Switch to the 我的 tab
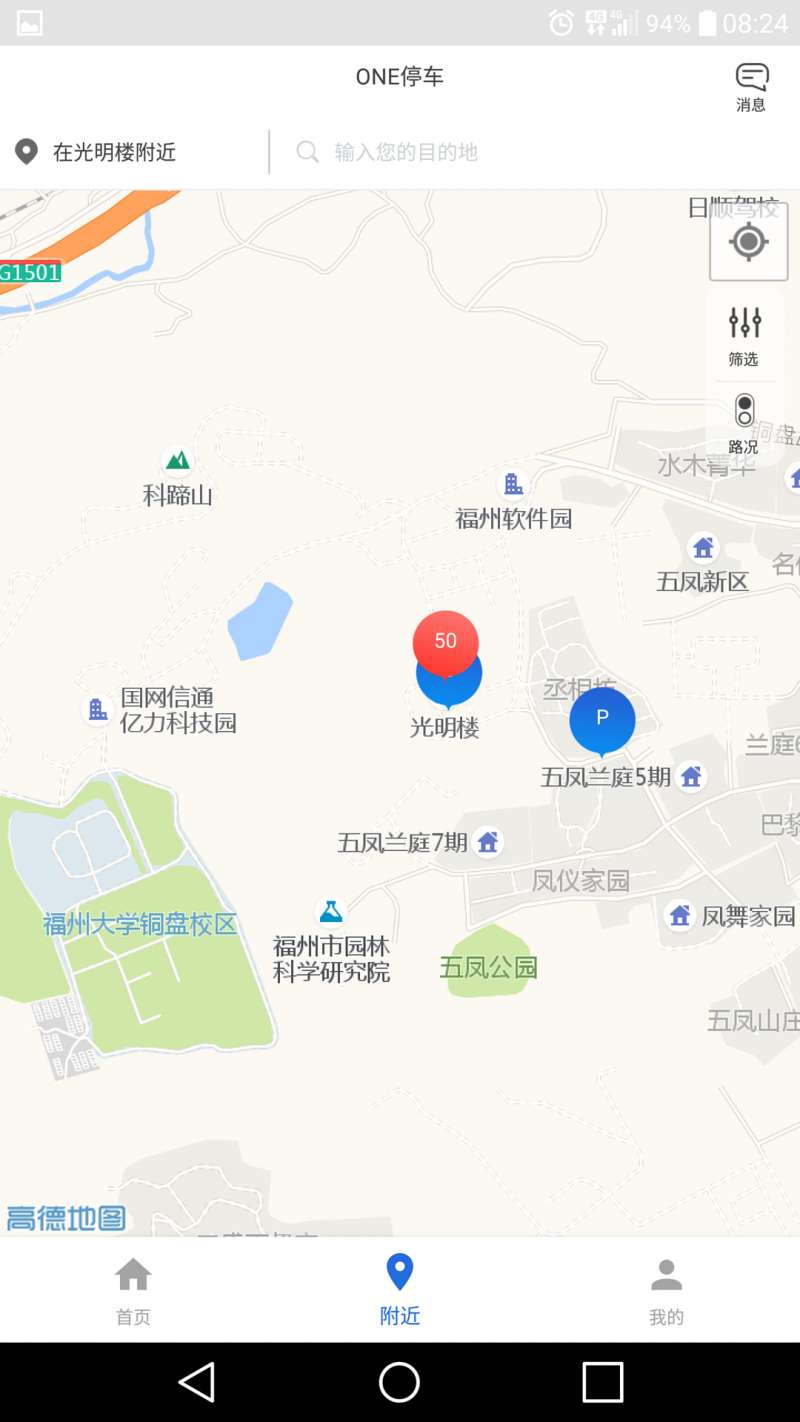The image size is (800, 1422). (666, 1290)
